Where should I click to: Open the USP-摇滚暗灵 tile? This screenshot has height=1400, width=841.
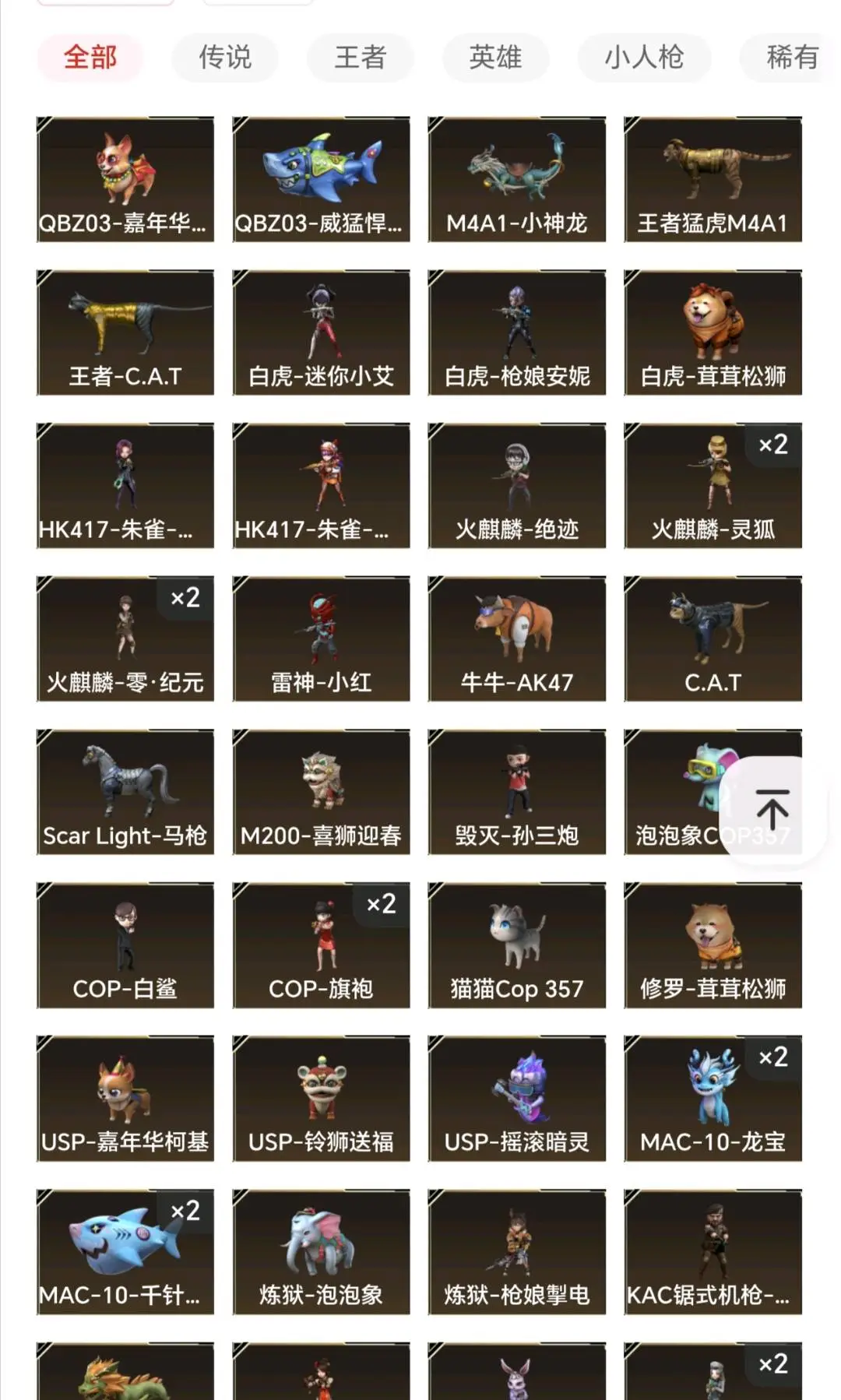(516, 1099)
